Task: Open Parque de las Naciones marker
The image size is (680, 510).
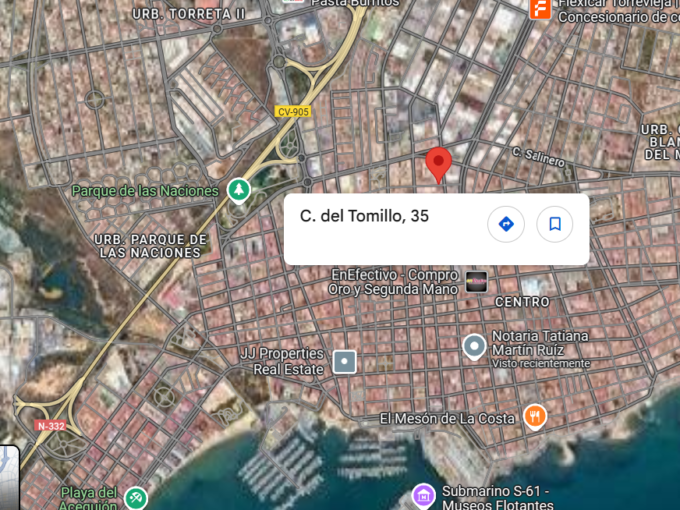Action: pyautogui.click(x=239, y=189)
